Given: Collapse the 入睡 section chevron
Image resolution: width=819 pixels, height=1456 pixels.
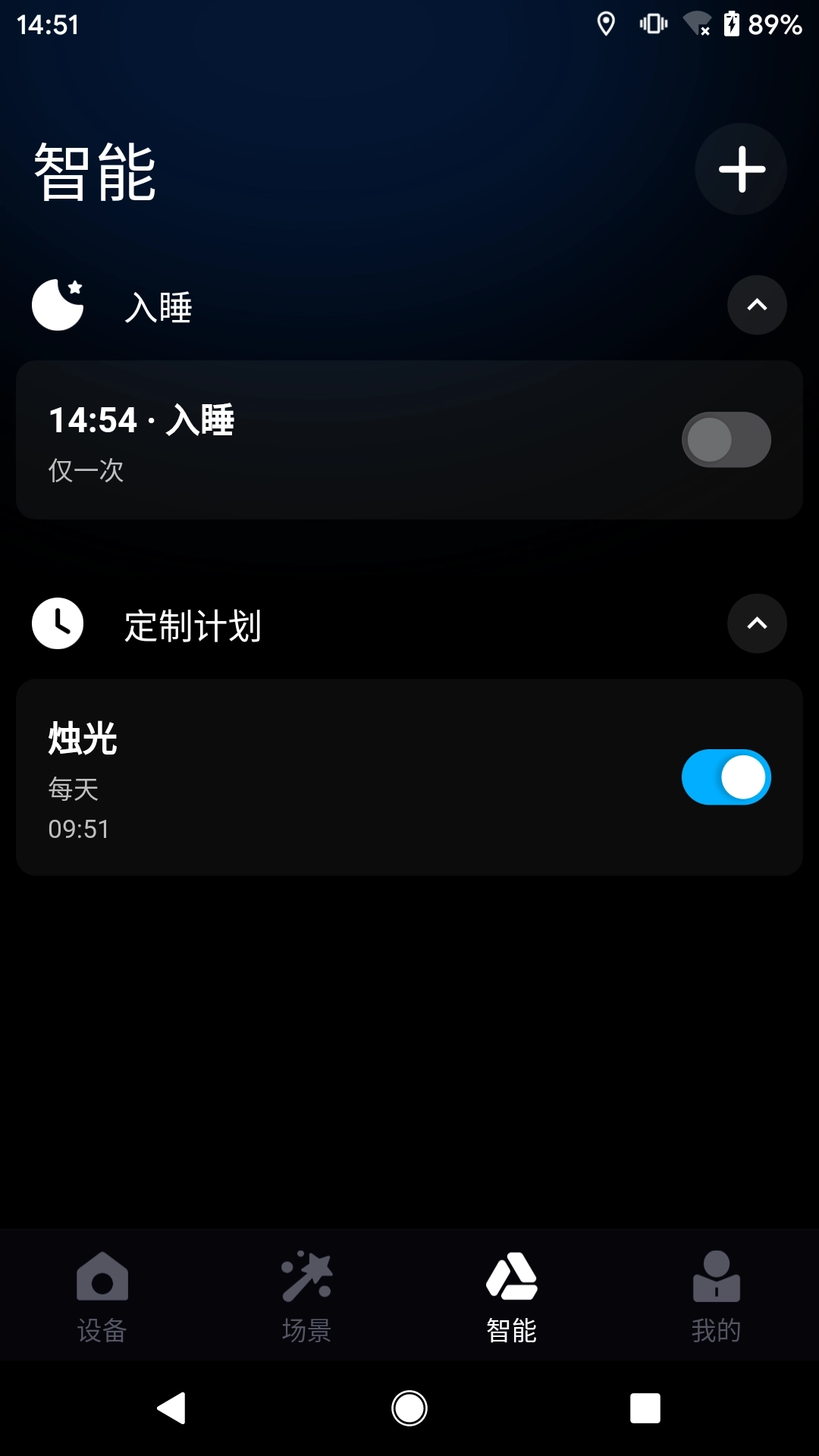Looking at the screenshot, I should pyautogui.click(x=756, y=306).
